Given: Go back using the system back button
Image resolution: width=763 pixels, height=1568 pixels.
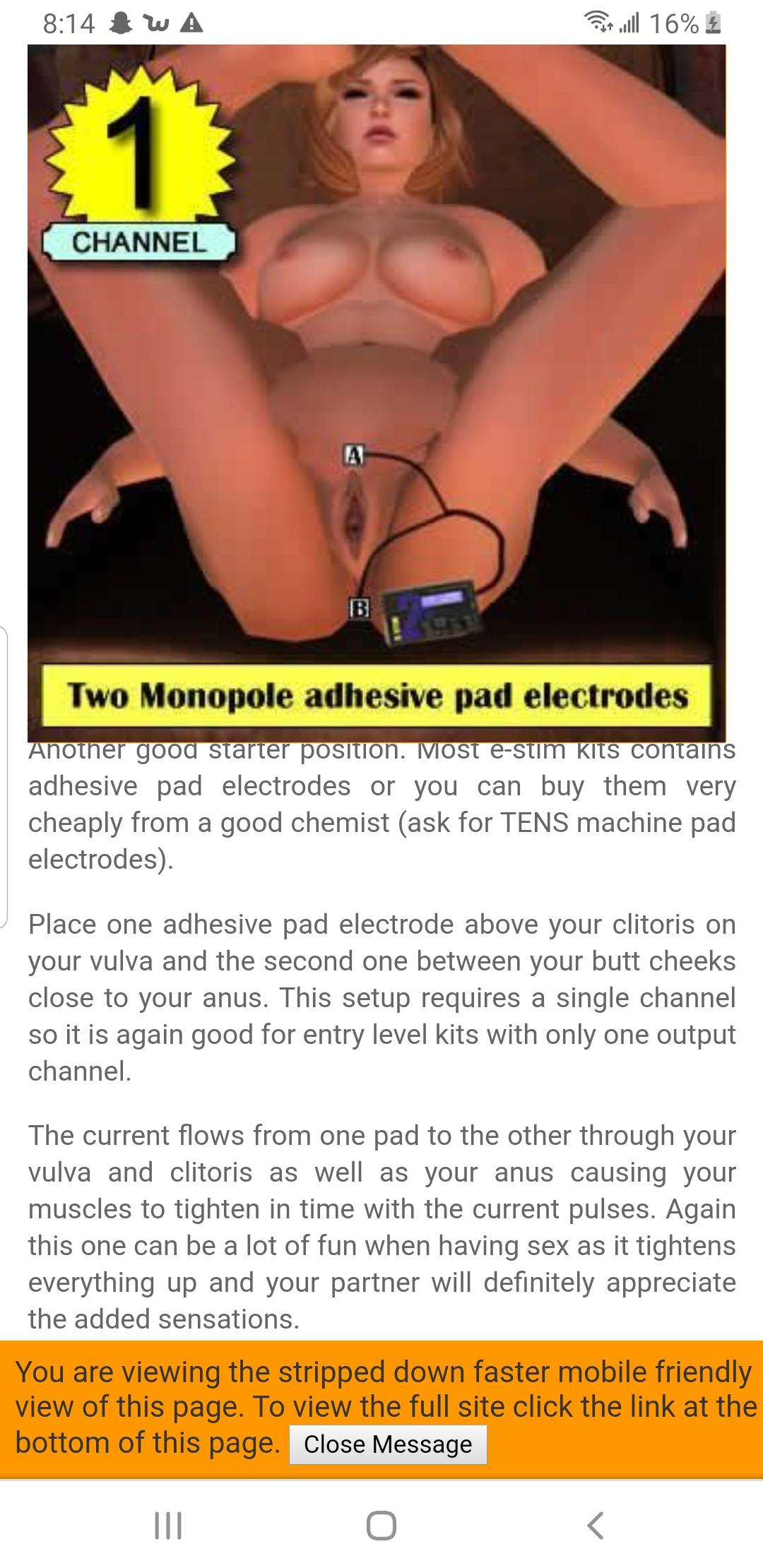Looking at the screenshot, I should pyautogui.click(x=596, y=1525).
